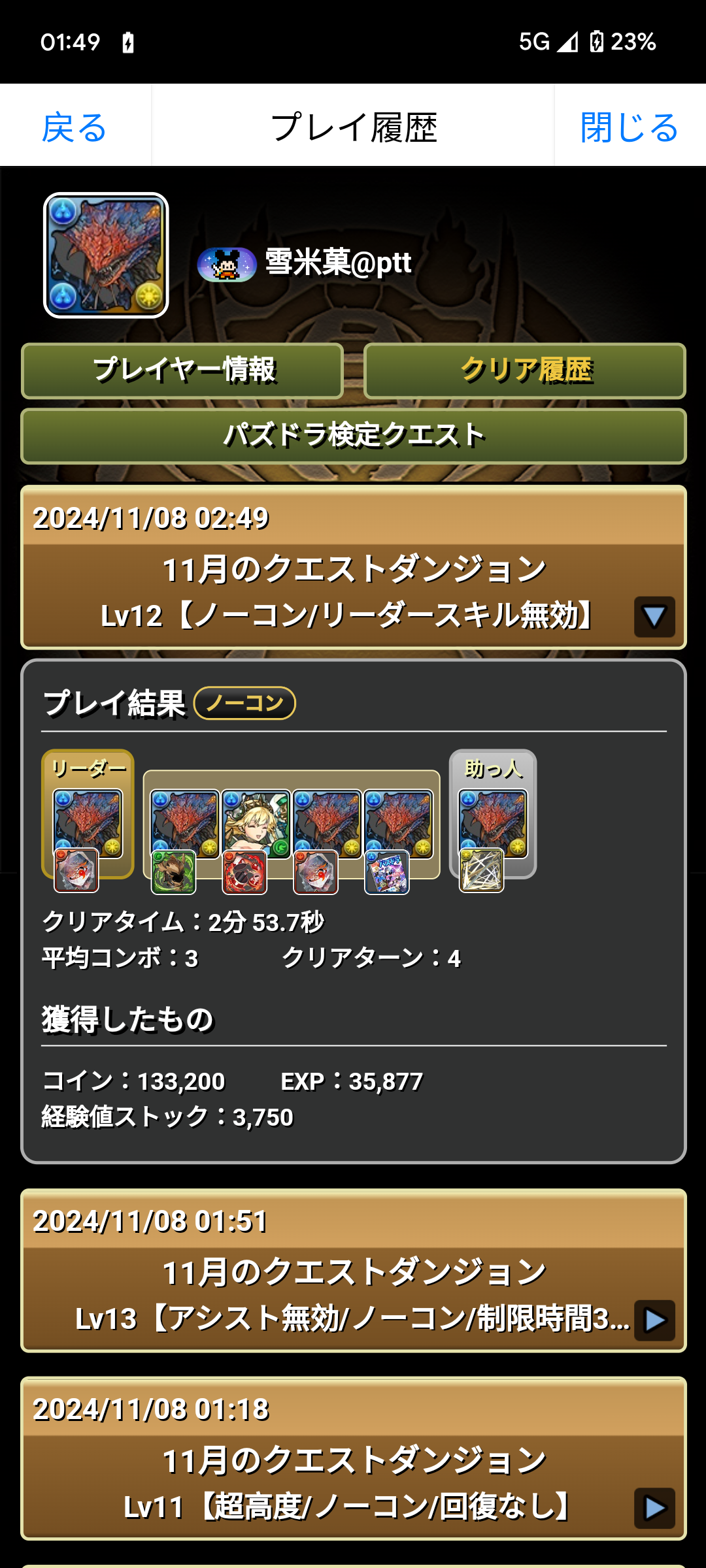
Task: View the helper monster in 助っ人 slot
Action: click(x=493, y=823)
